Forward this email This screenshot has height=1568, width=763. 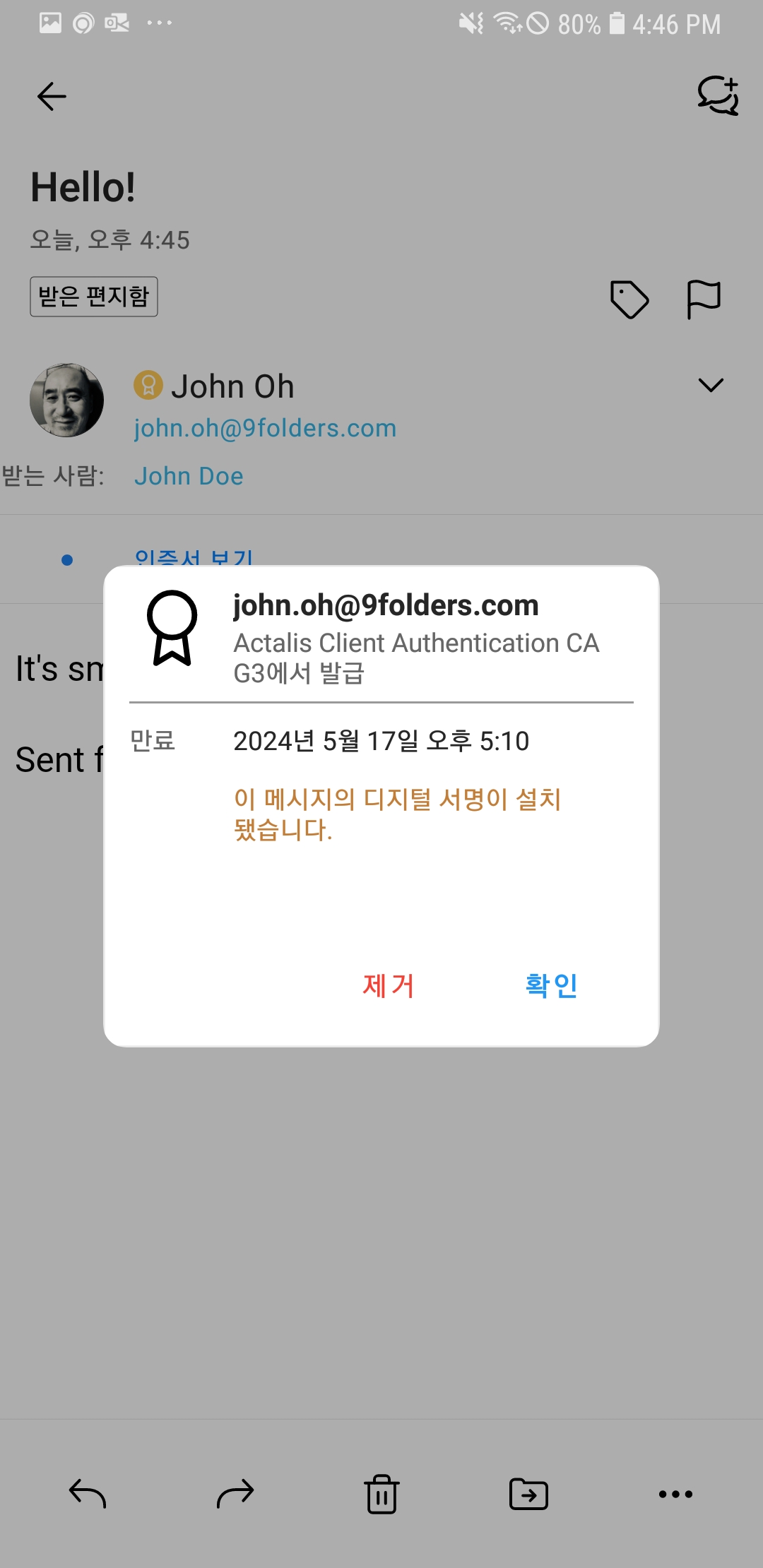click(235, 1494)
